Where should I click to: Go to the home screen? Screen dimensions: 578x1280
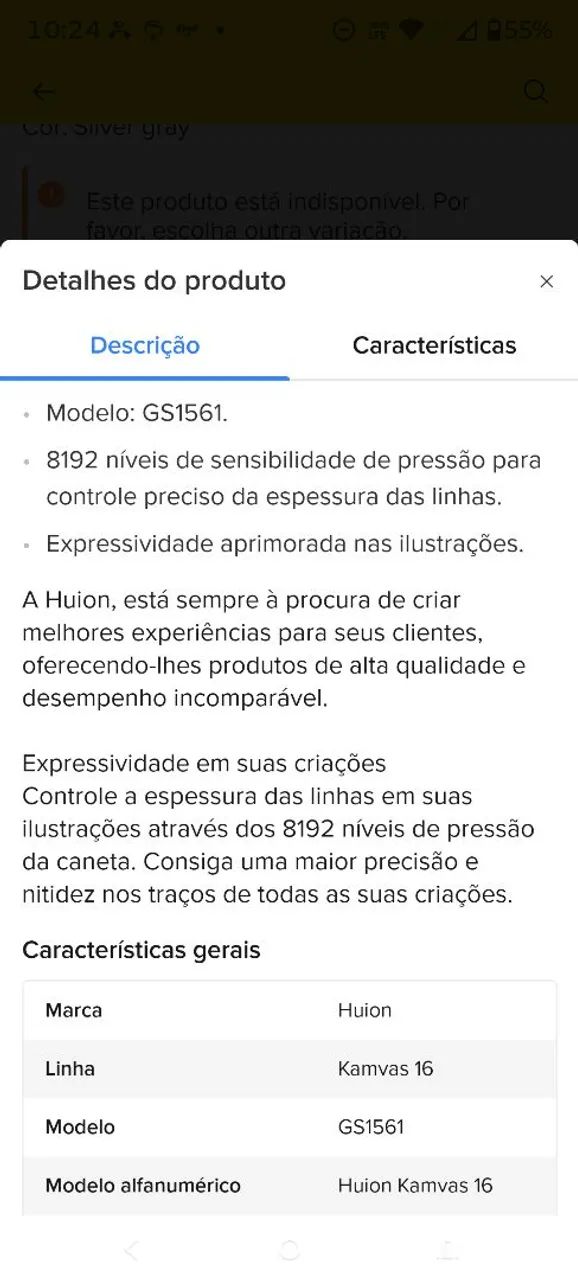(289, 1249)
